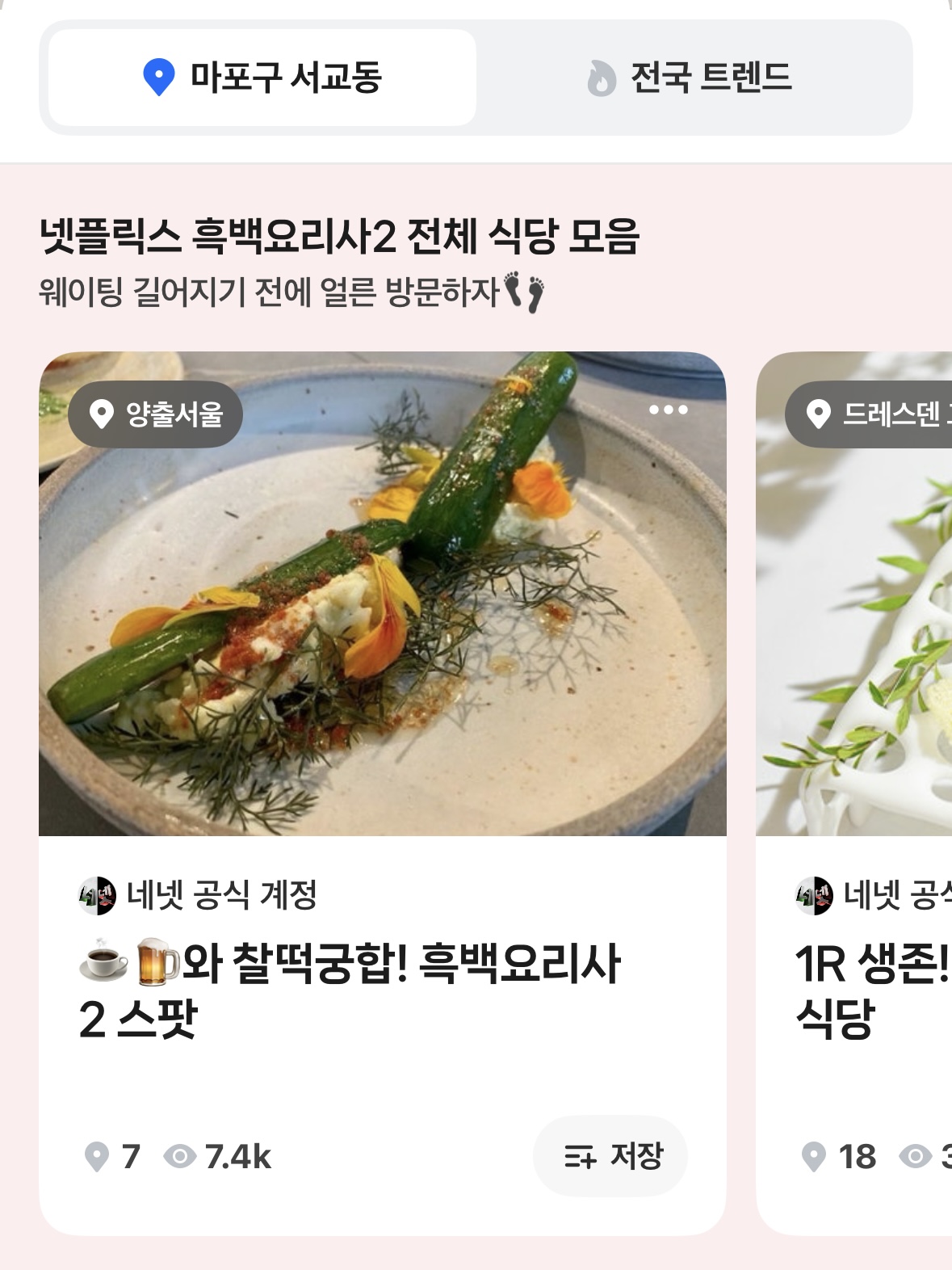The image size is (952, 1270).
Task: Click the 네넷 official account profile icon
Action: click(x=97, y=895)
